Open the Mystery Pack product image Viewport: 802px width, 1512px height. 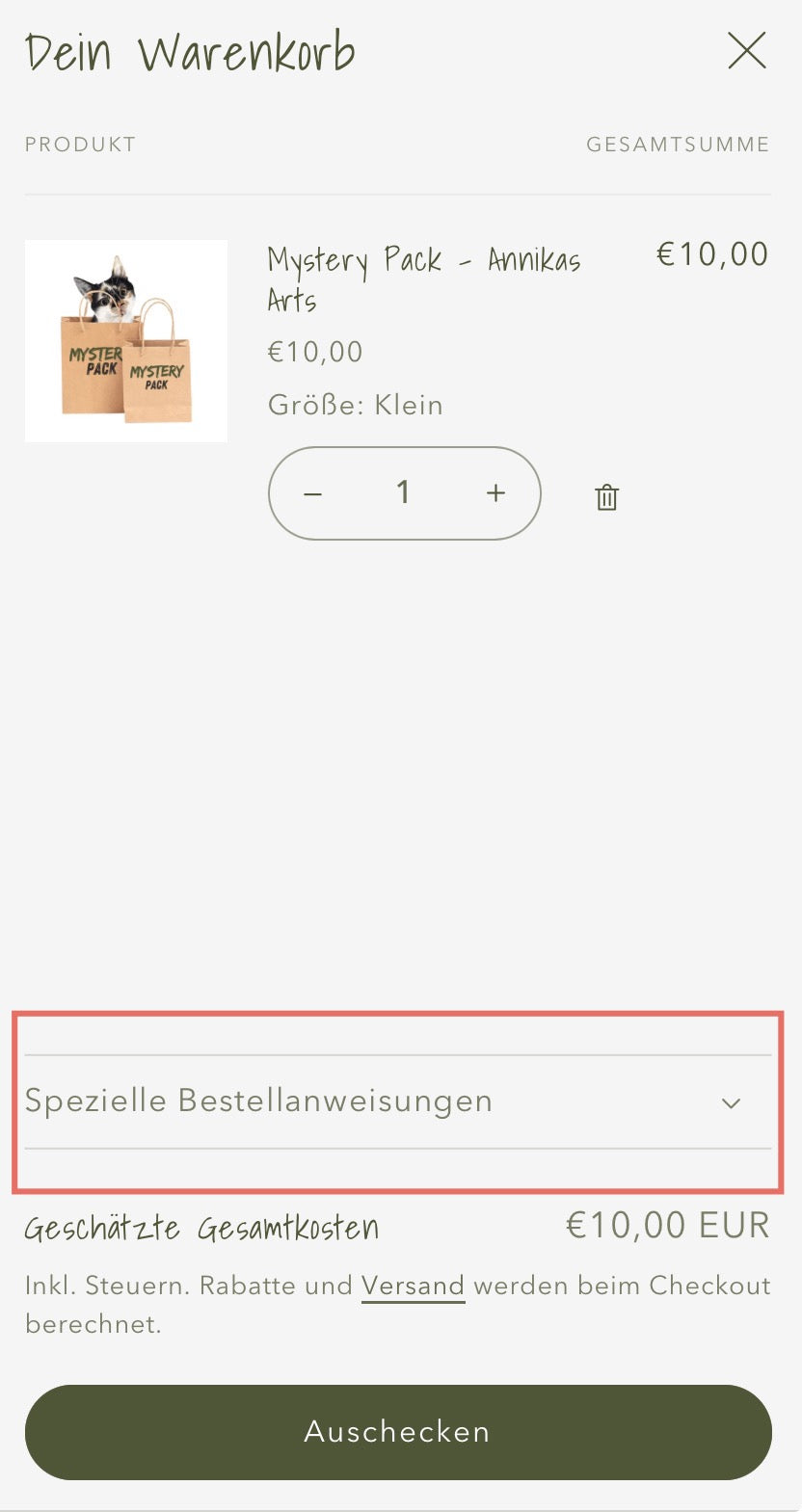tap(126, 341)
